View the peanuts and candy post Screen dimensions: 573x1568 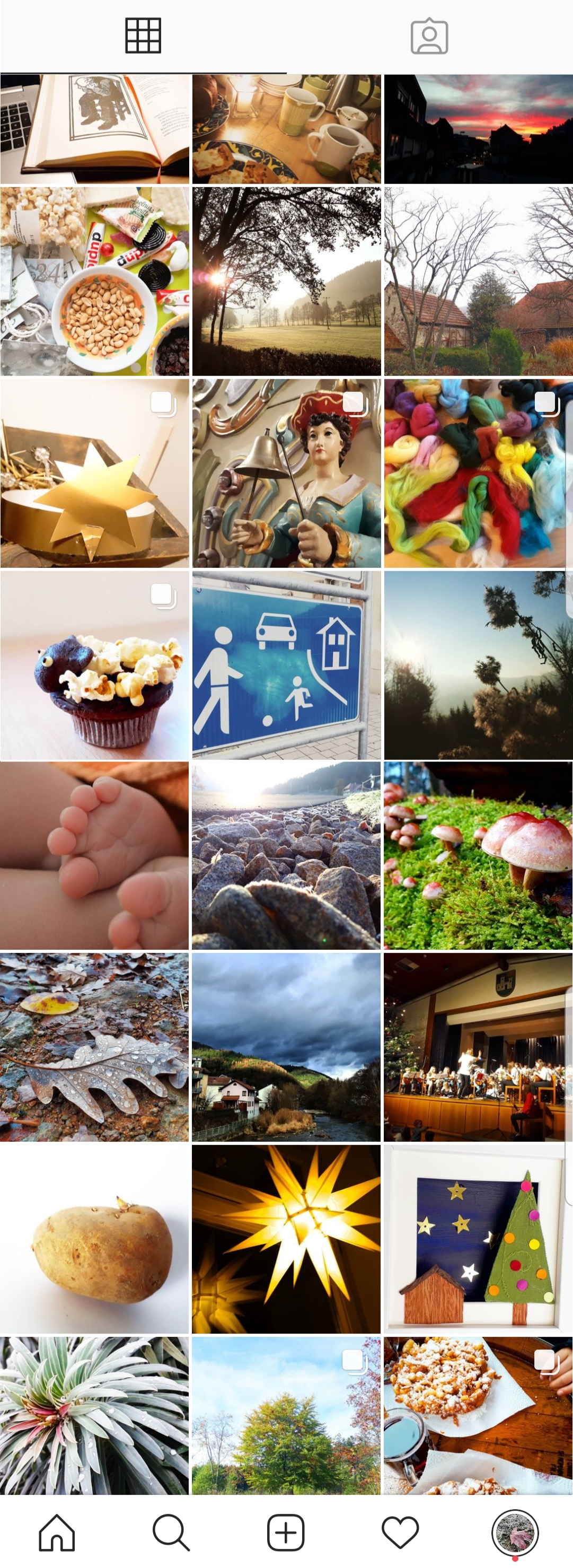[94, 281]
